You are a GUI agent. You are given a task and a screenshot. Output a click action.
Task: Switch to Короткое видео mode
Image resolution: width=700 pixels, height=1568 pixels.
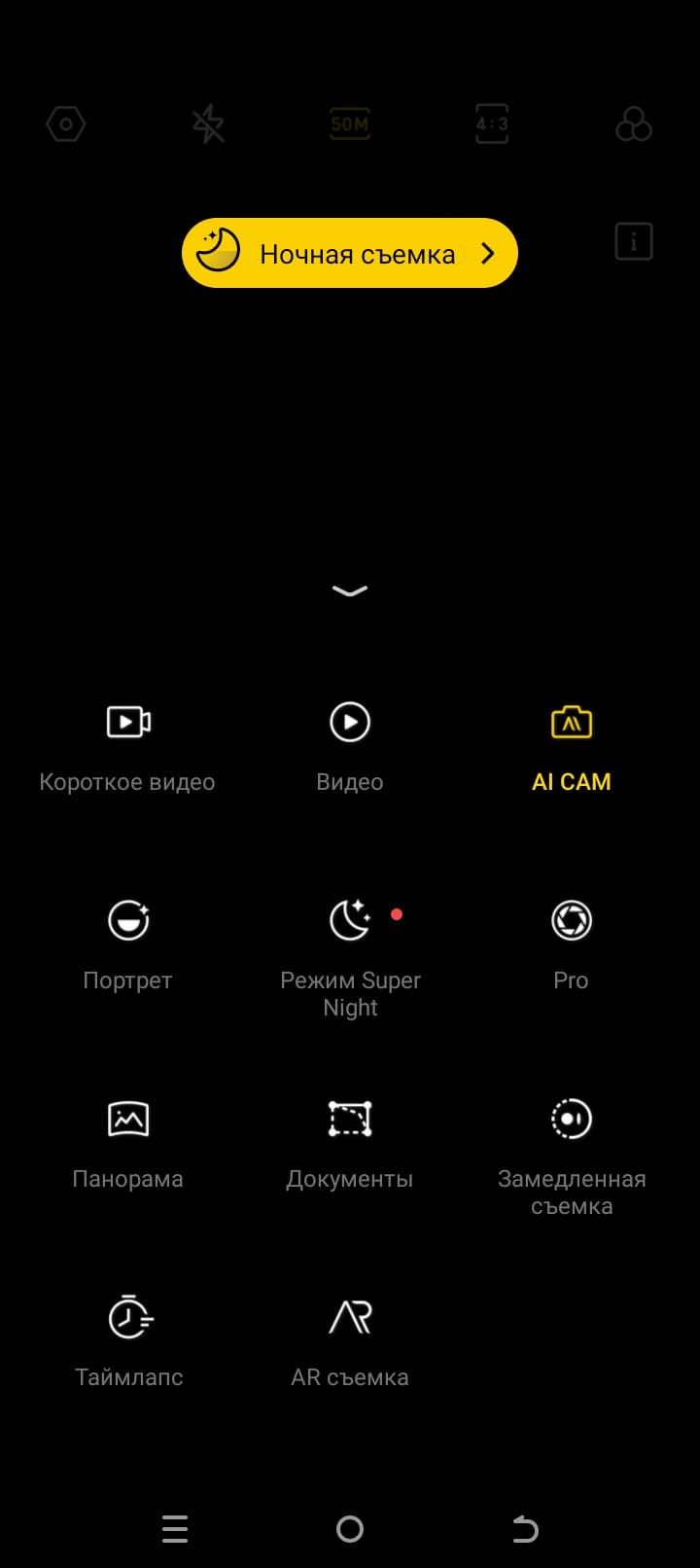click(127, 746)
